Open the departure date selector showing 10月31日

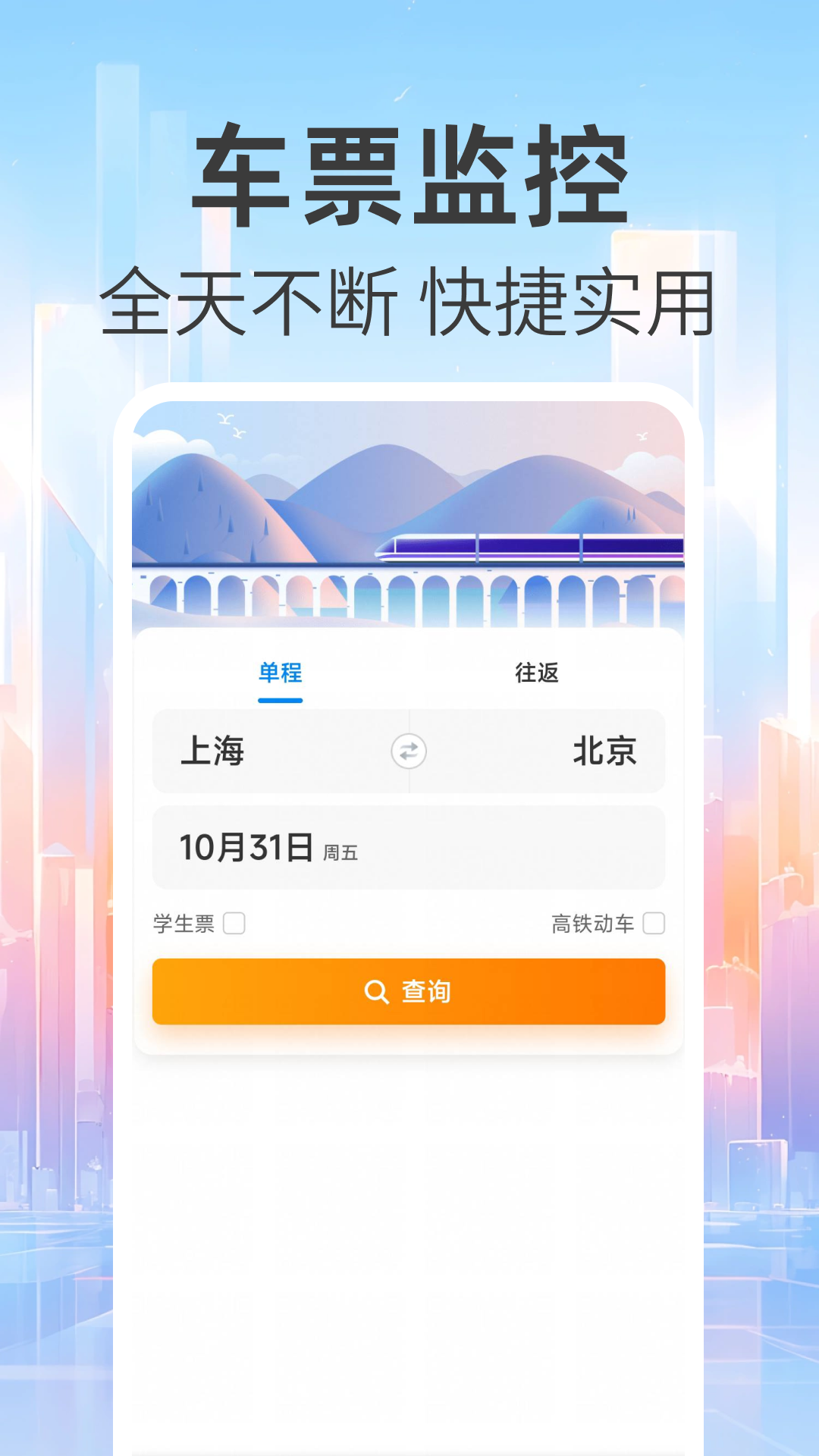point(409,847)
